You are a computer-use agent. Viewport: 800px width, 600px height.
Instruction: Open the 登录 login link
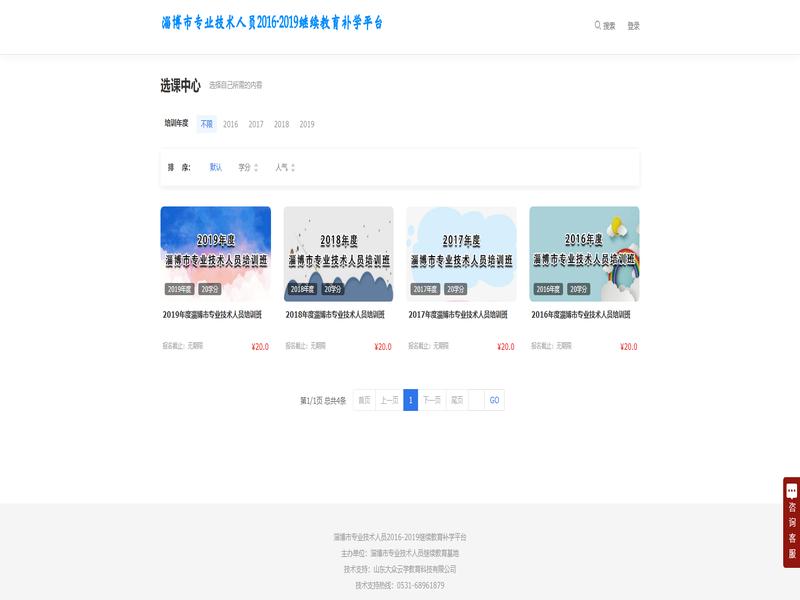pyautogui.click(x=633, y=26)
